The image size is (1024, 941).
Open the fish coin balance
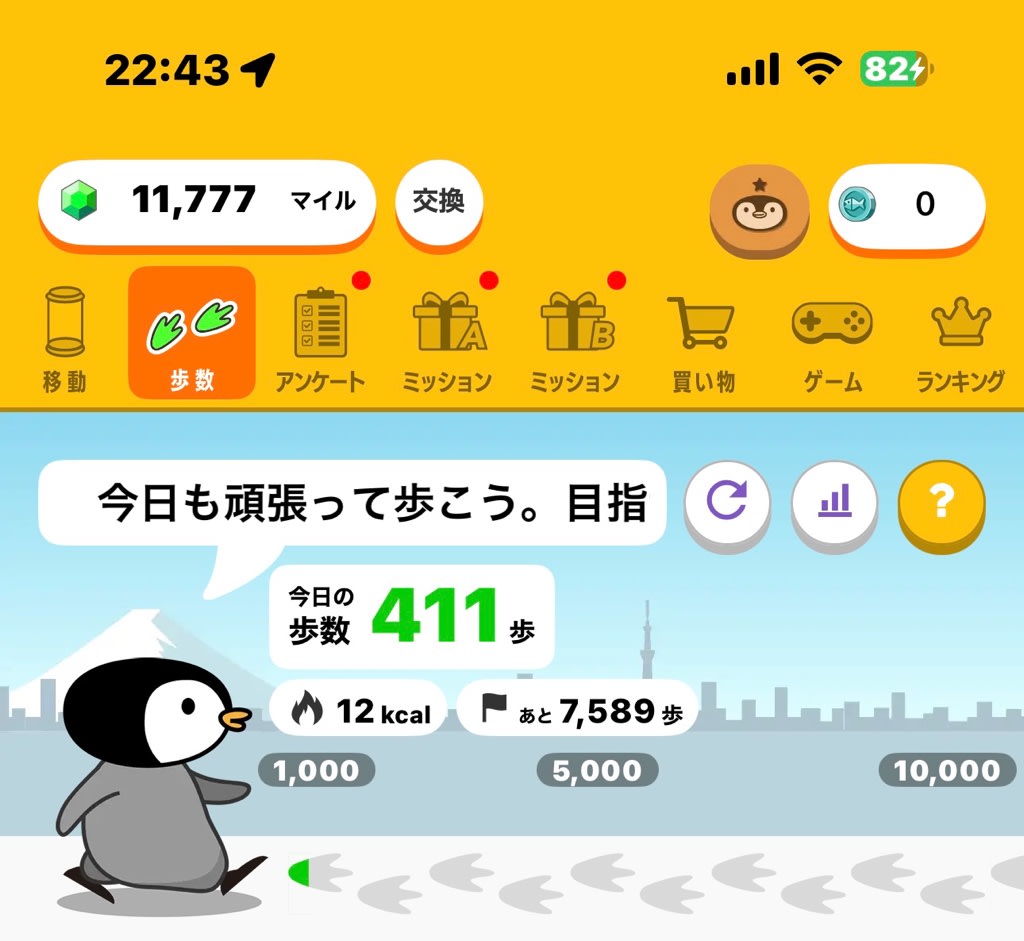click(906, 206)
